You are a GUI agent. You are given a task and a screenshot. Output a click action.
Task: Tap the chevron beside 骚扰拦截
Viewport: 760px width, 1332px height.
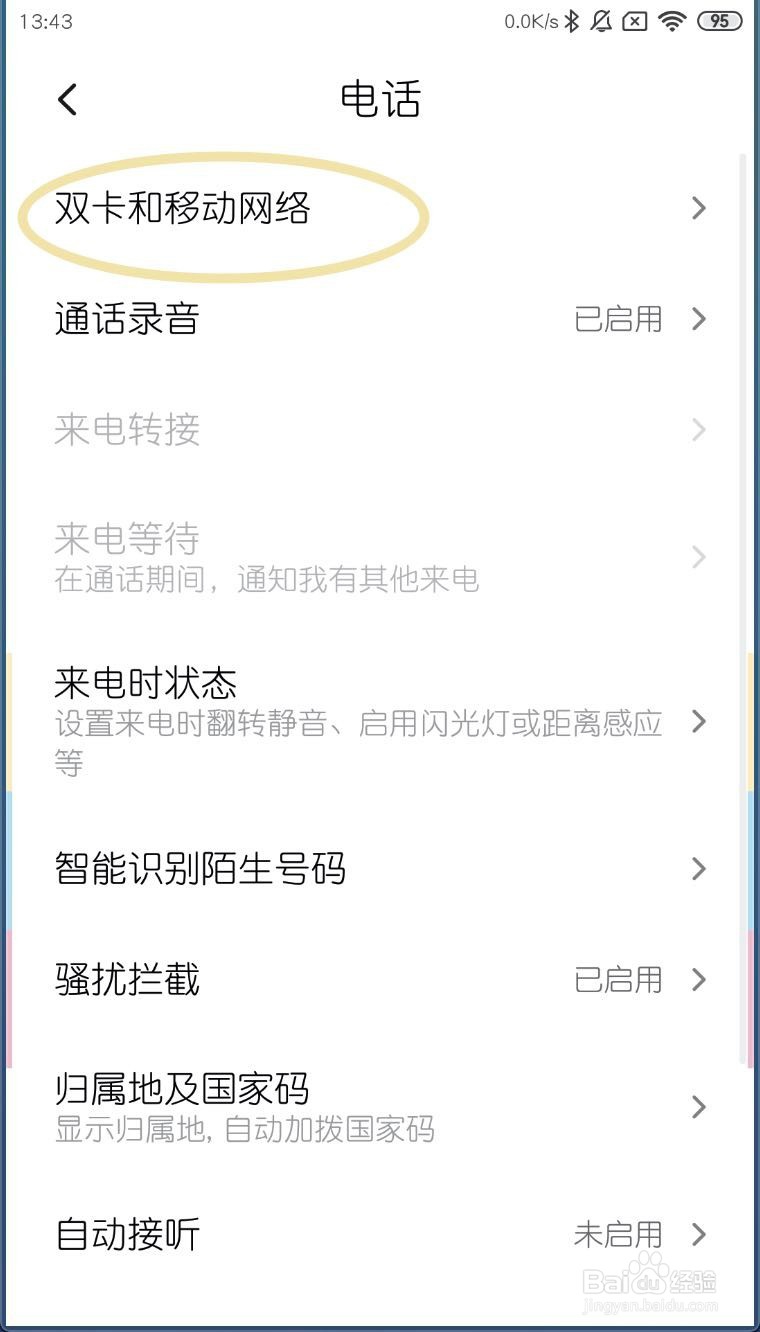(698, 980)
